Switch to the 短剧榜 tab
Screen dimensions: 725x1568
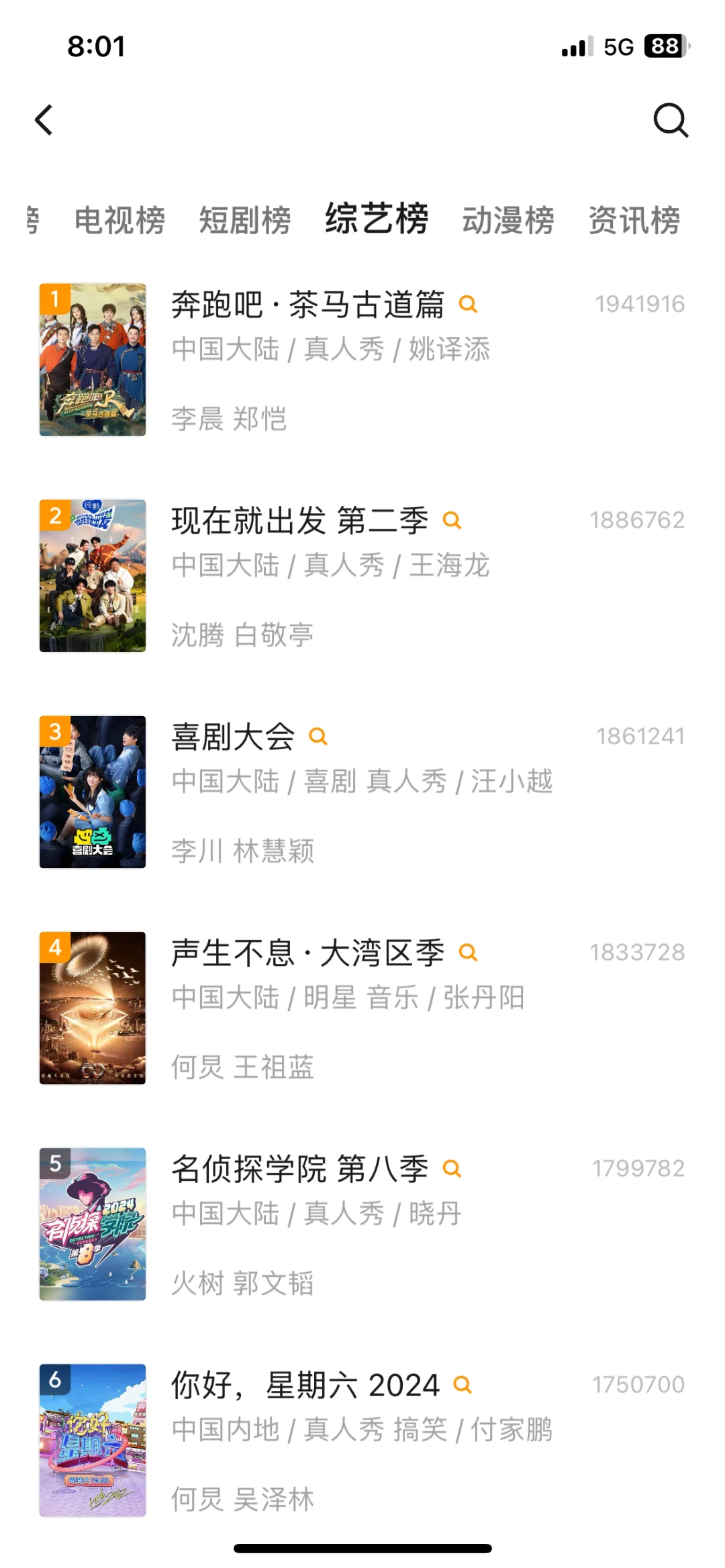coord(245,220)
